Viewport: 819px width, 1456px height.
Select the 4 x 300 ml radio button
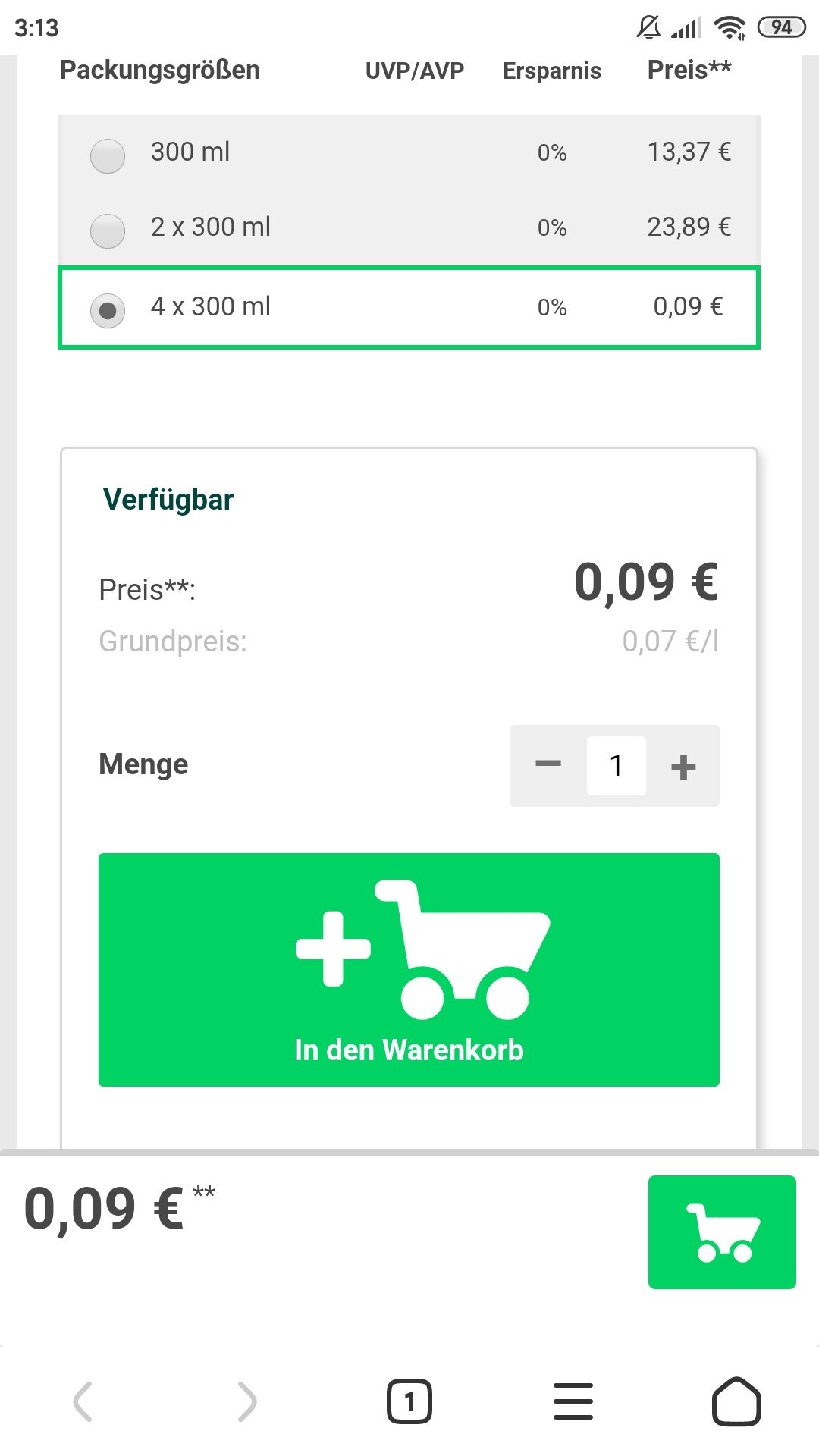[x=108, y=310]
